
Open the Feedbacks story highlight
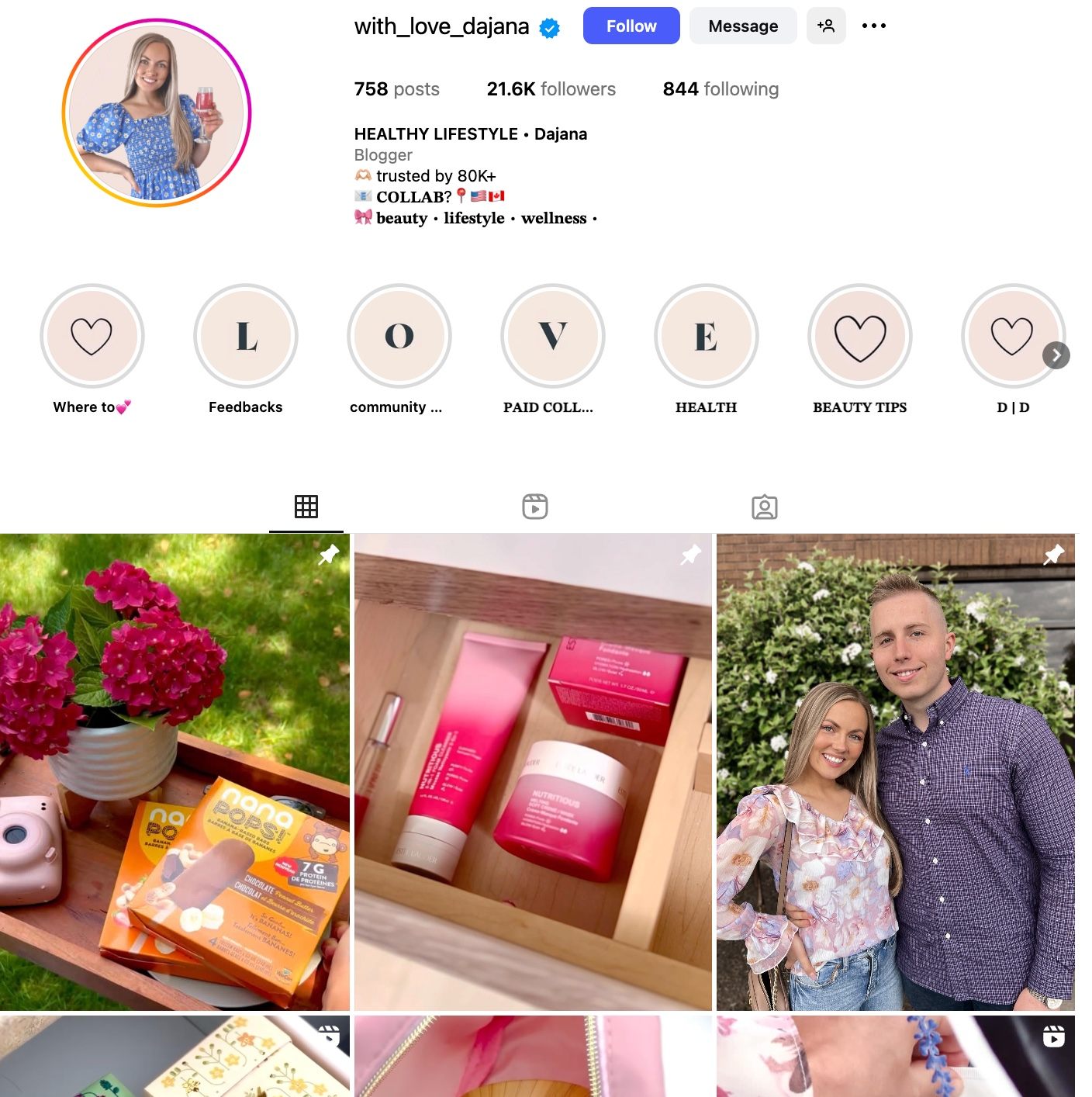pyautogui.click(x=246, y=336)
